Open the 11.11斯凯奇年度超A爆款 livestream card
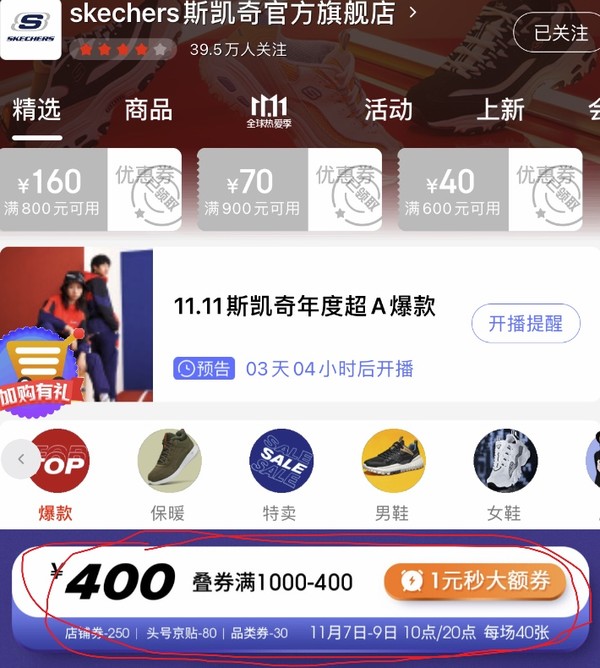The height and width of the screenshot is (668, 600). click(x=304, y=306)
